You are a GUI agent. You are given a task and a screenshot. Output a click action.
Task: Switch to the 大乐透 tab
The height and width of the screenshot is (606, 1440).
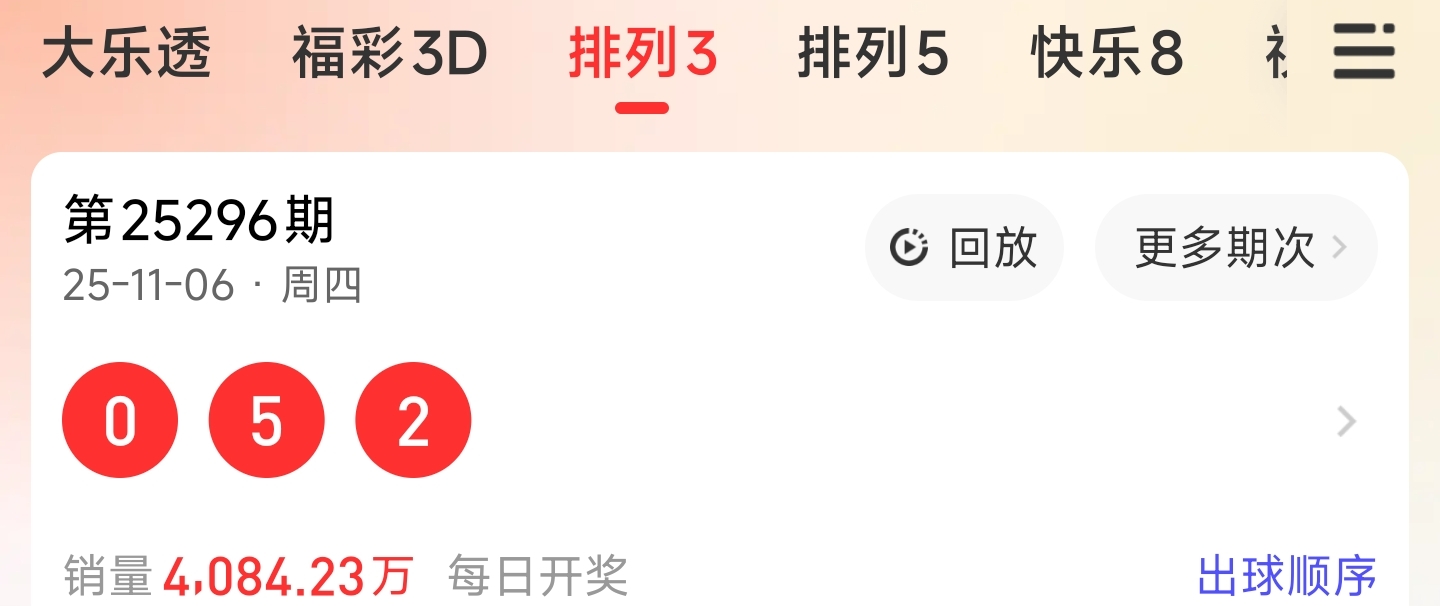[126, 53]
